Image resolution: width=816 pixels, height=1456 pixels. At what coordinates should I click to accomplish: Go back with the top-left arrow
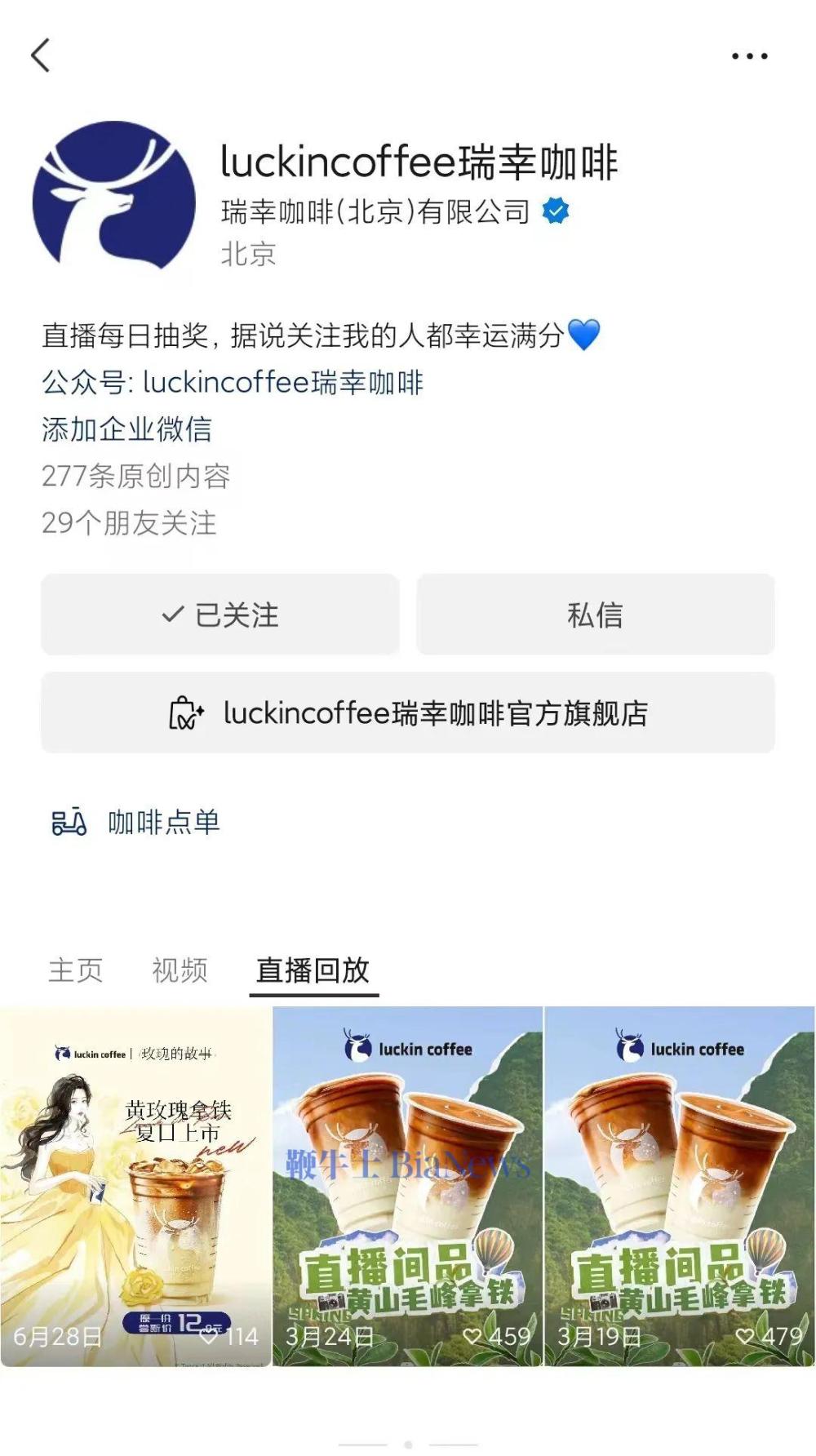point(41,55)
